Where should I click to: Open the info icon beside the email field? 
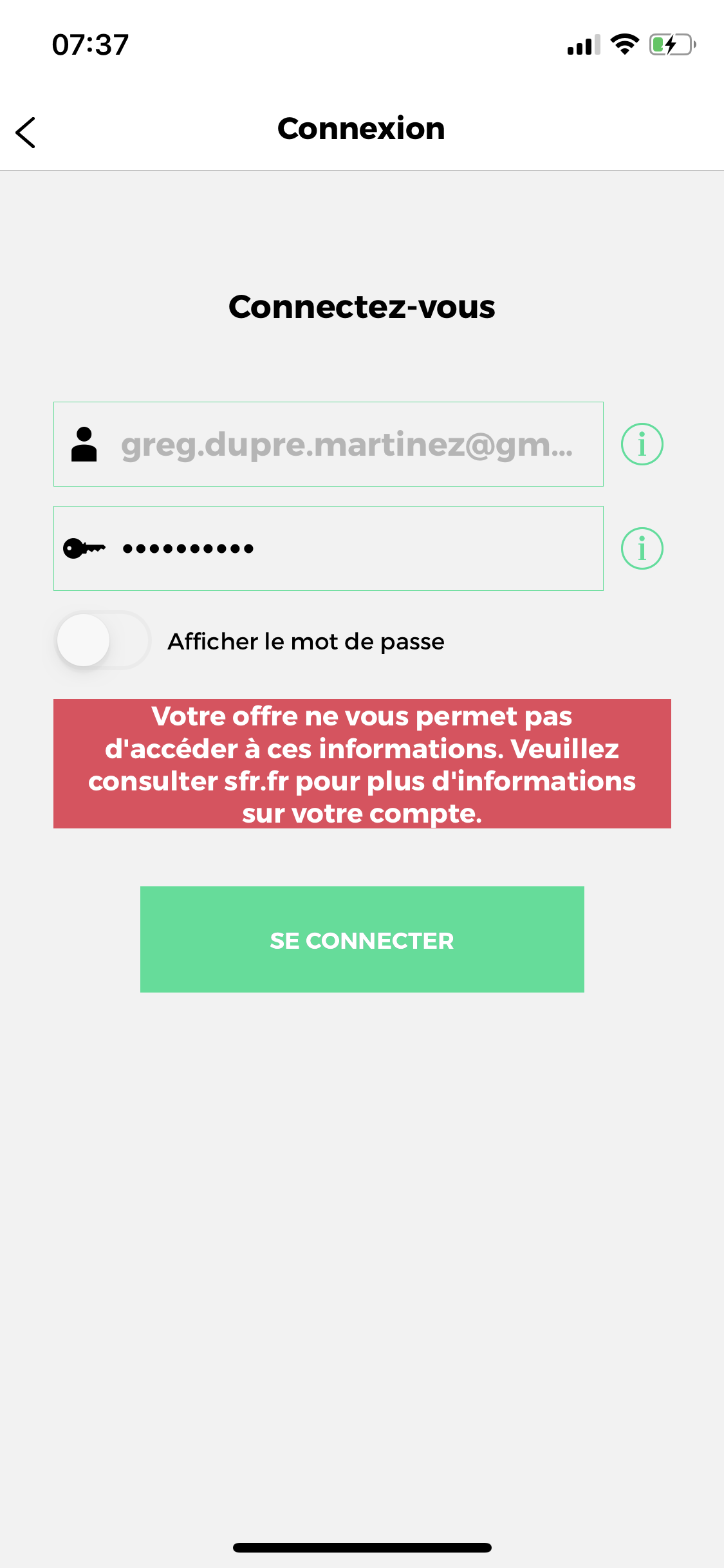click(x=642, y=444)
